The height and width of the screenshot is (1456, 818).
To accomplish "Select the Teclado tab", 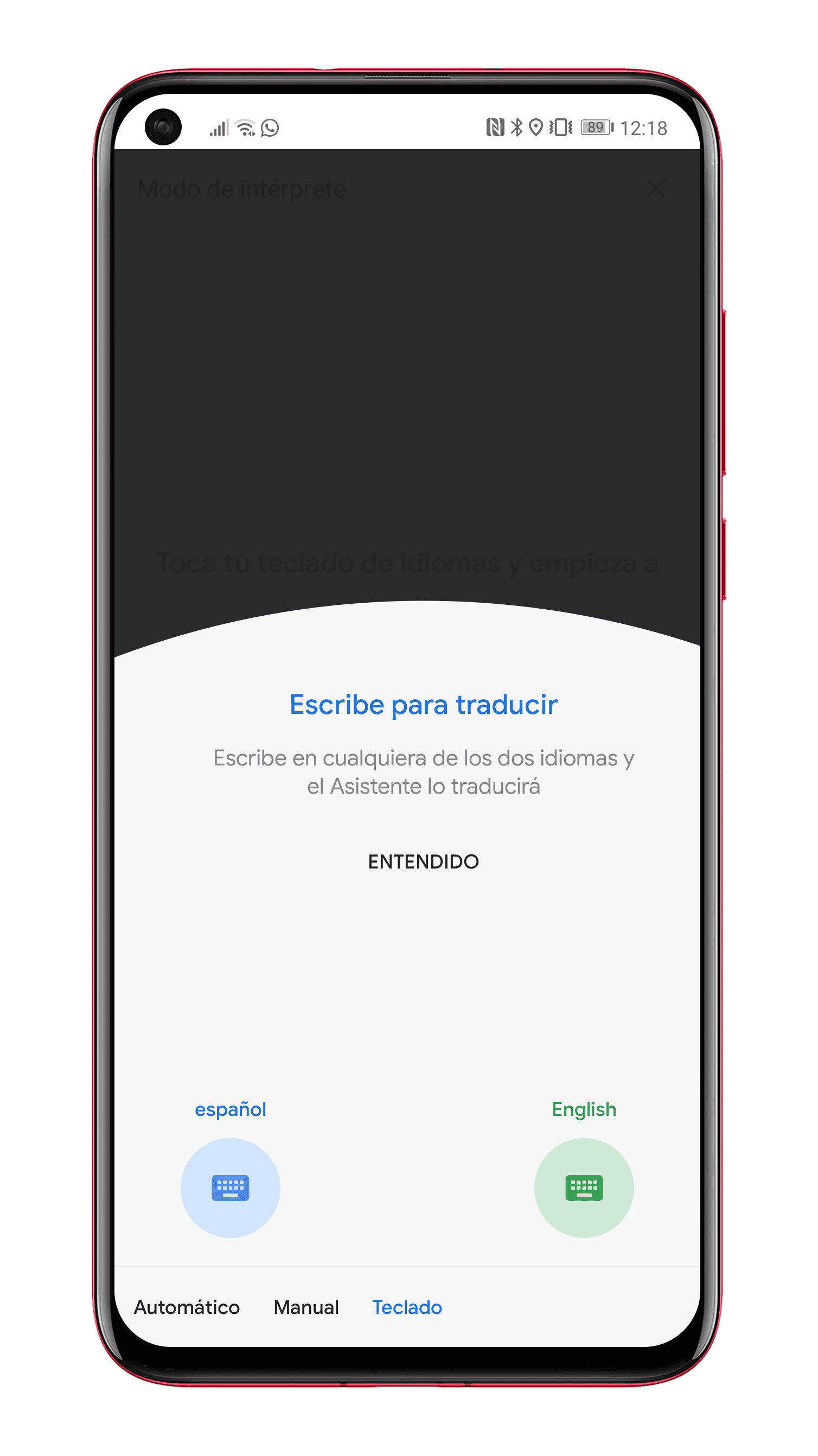I will coord(406,1307).
